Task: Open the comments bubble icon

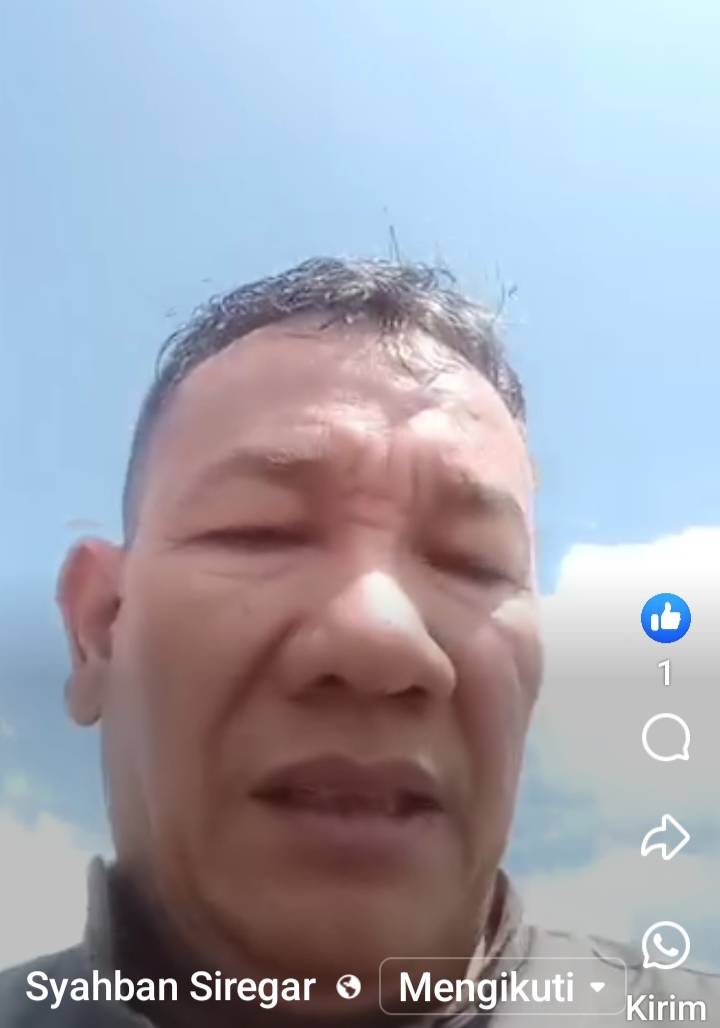Action: [666, 739]
